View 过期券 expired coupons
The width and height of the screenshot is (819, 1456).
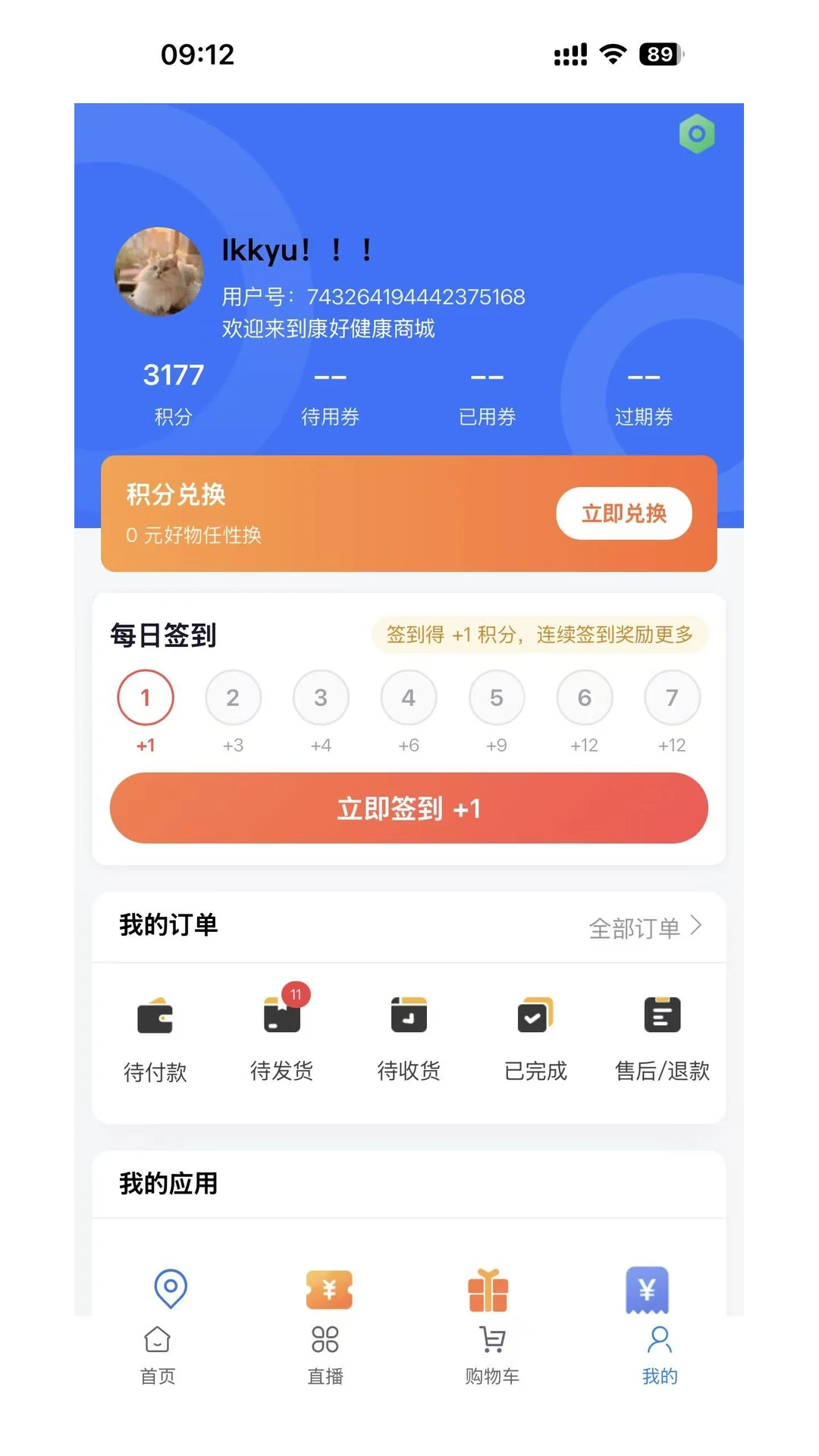click(x=644, y=394)
